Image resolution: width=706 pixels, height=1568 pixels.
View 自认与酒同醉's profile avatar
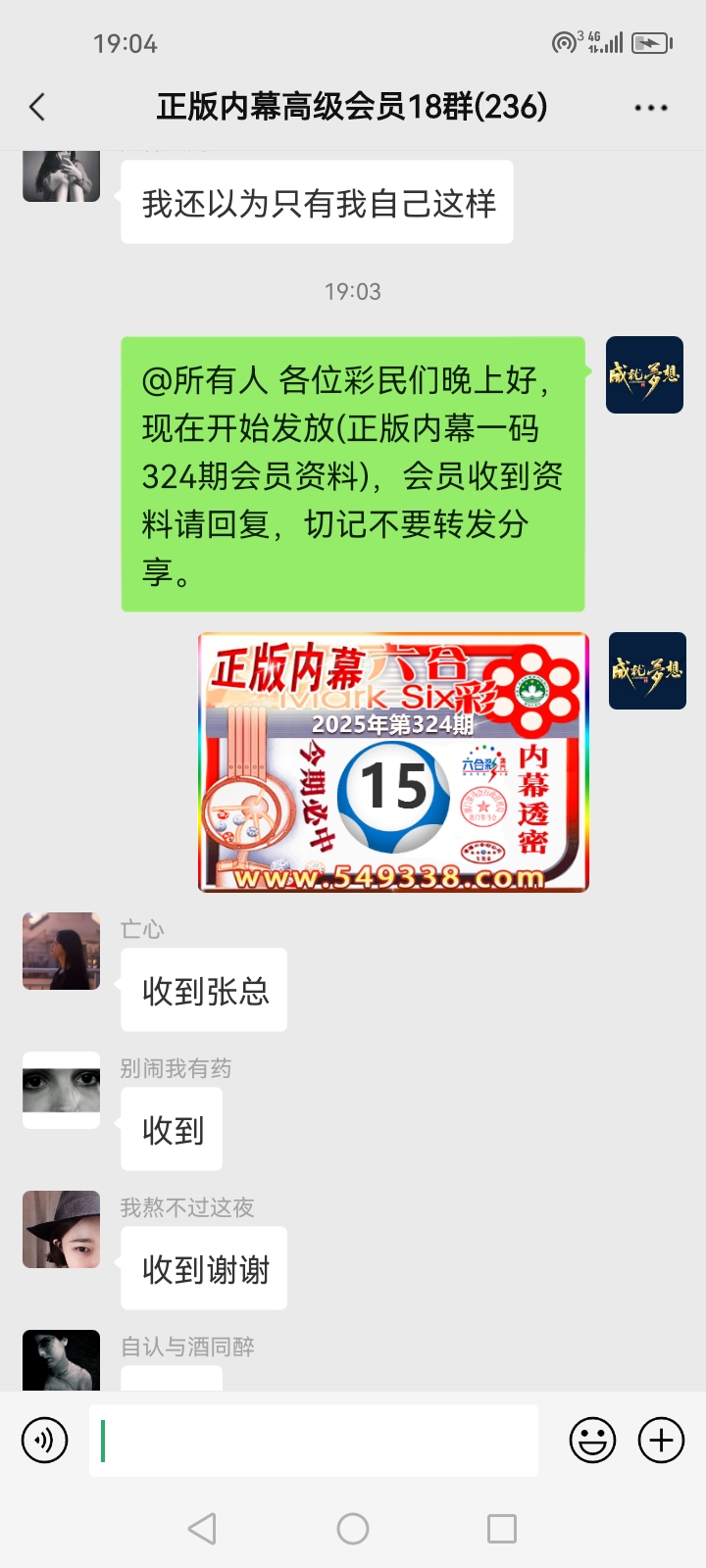pyautogui.click(x=62, y=1360)
